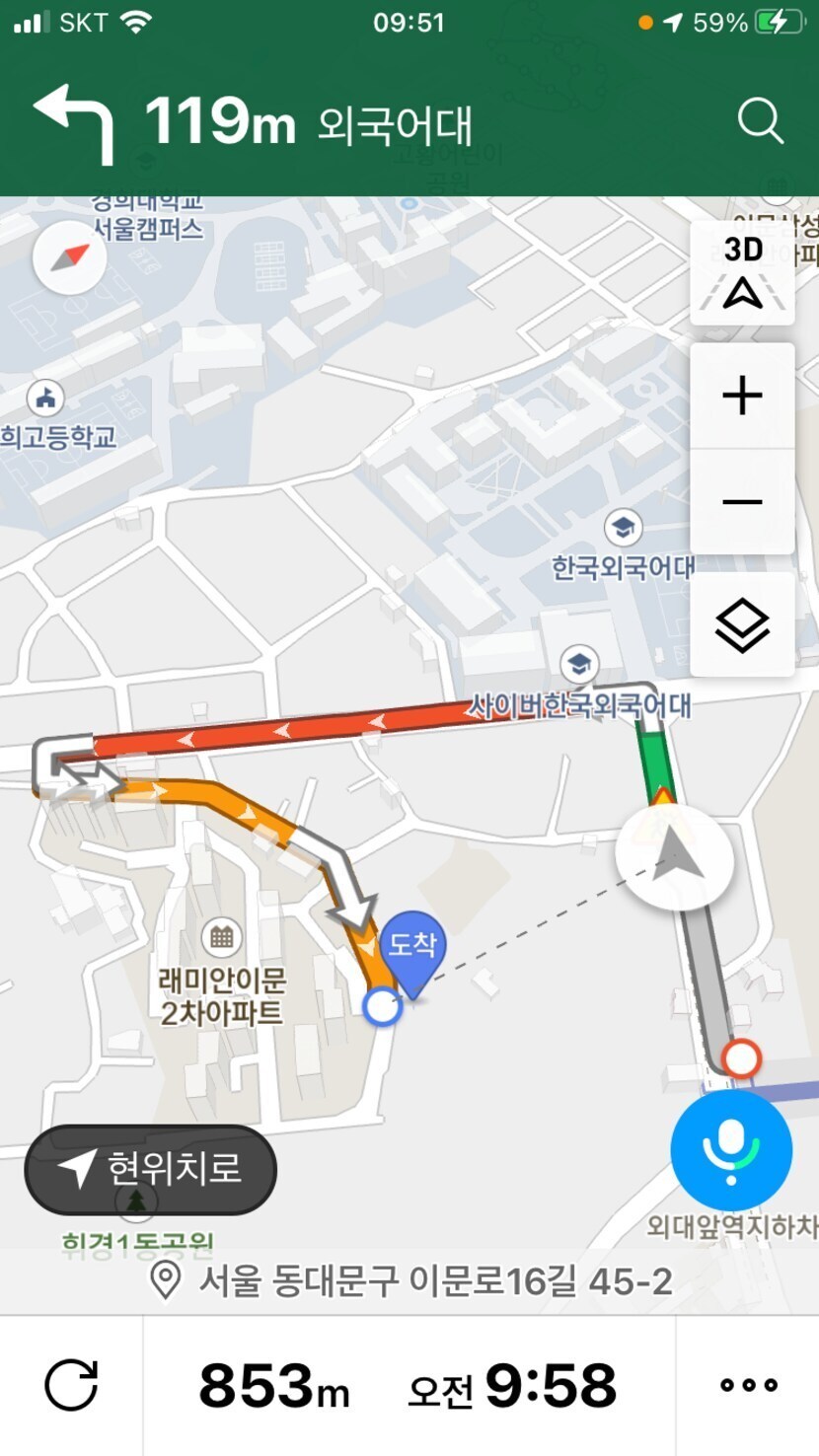Select the 도착 destination pin

click(412, 951)
